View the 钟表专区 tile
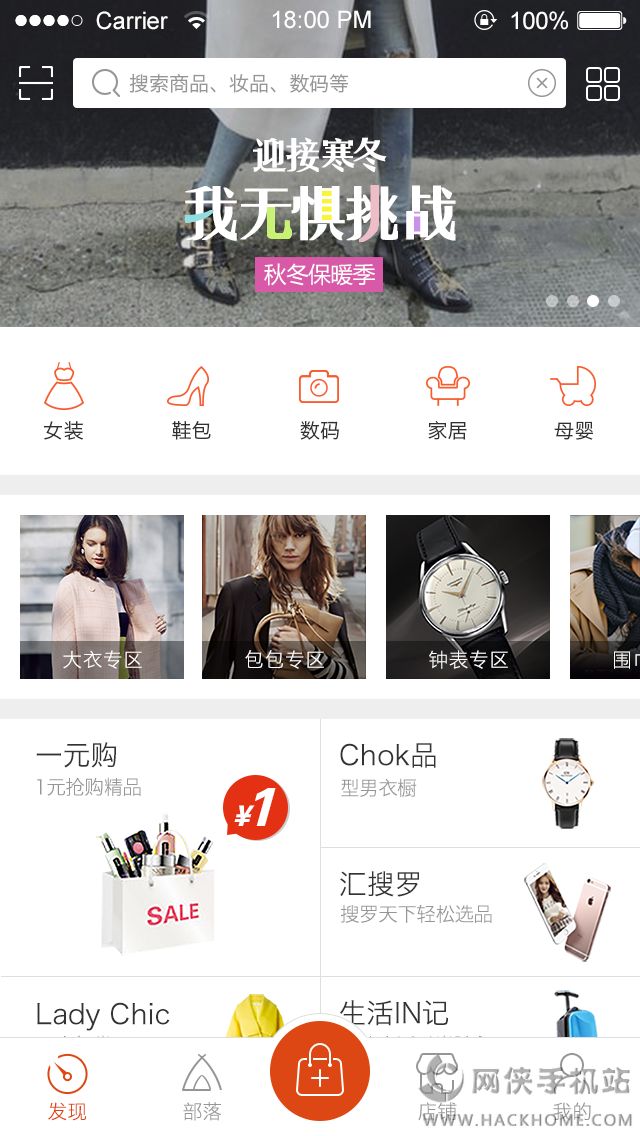The width and height of the screenshot is (640, 1136). click(468, 597)
